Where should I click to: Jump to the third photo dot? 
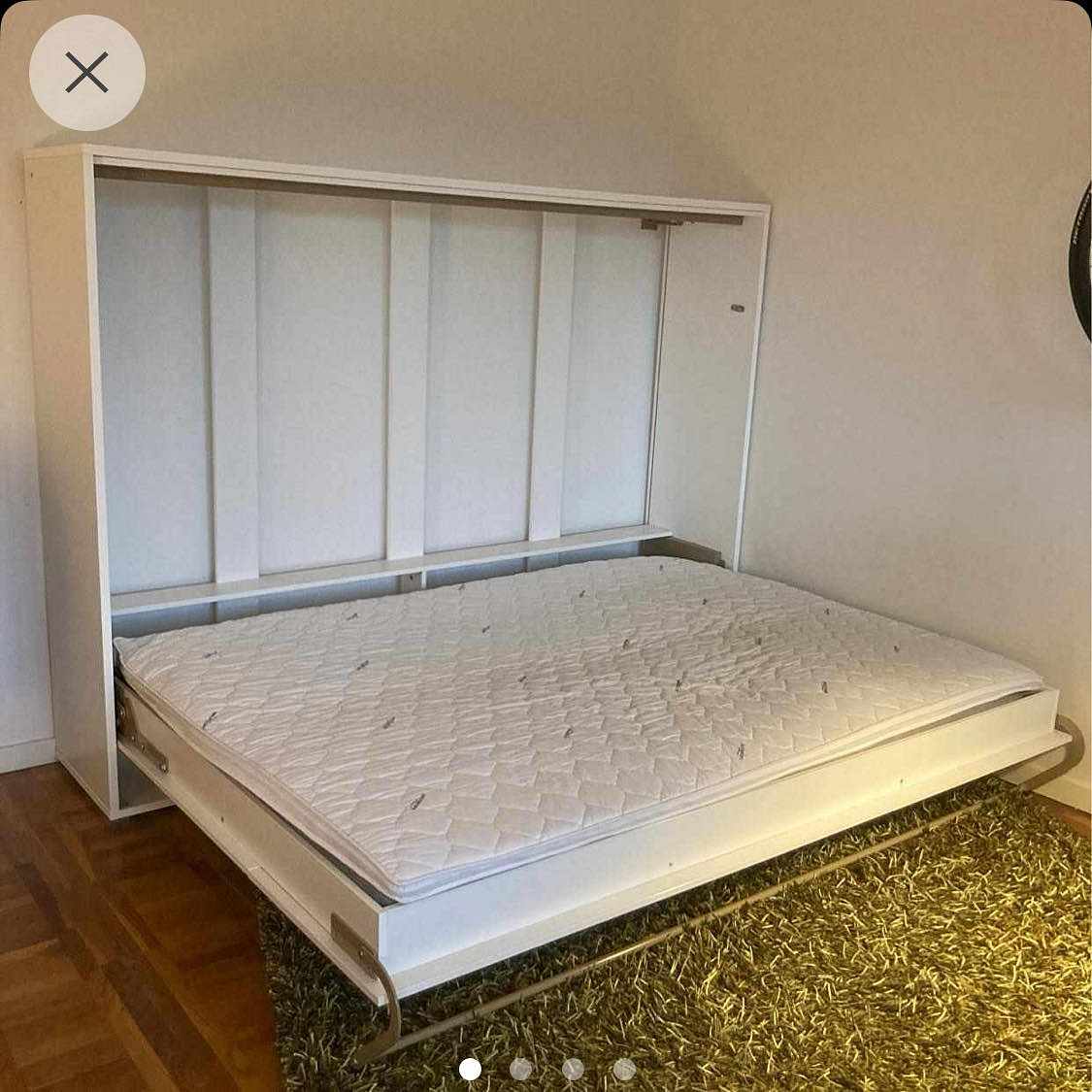tap(573, 1069)
